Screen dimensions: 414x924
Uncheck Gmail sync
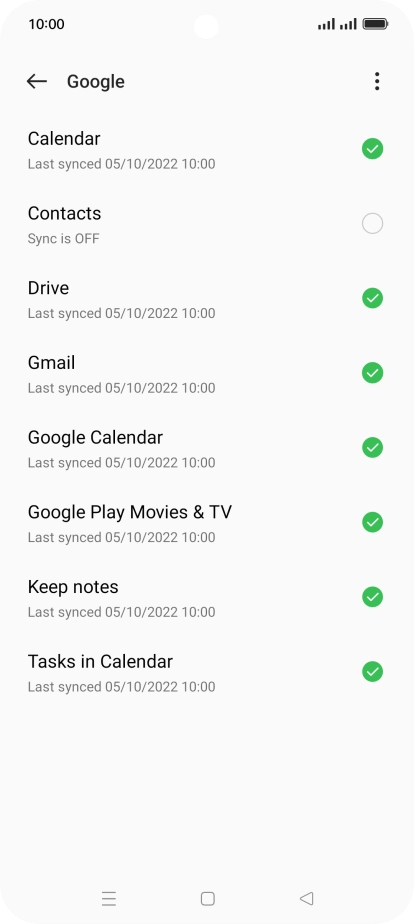point(372,373)
